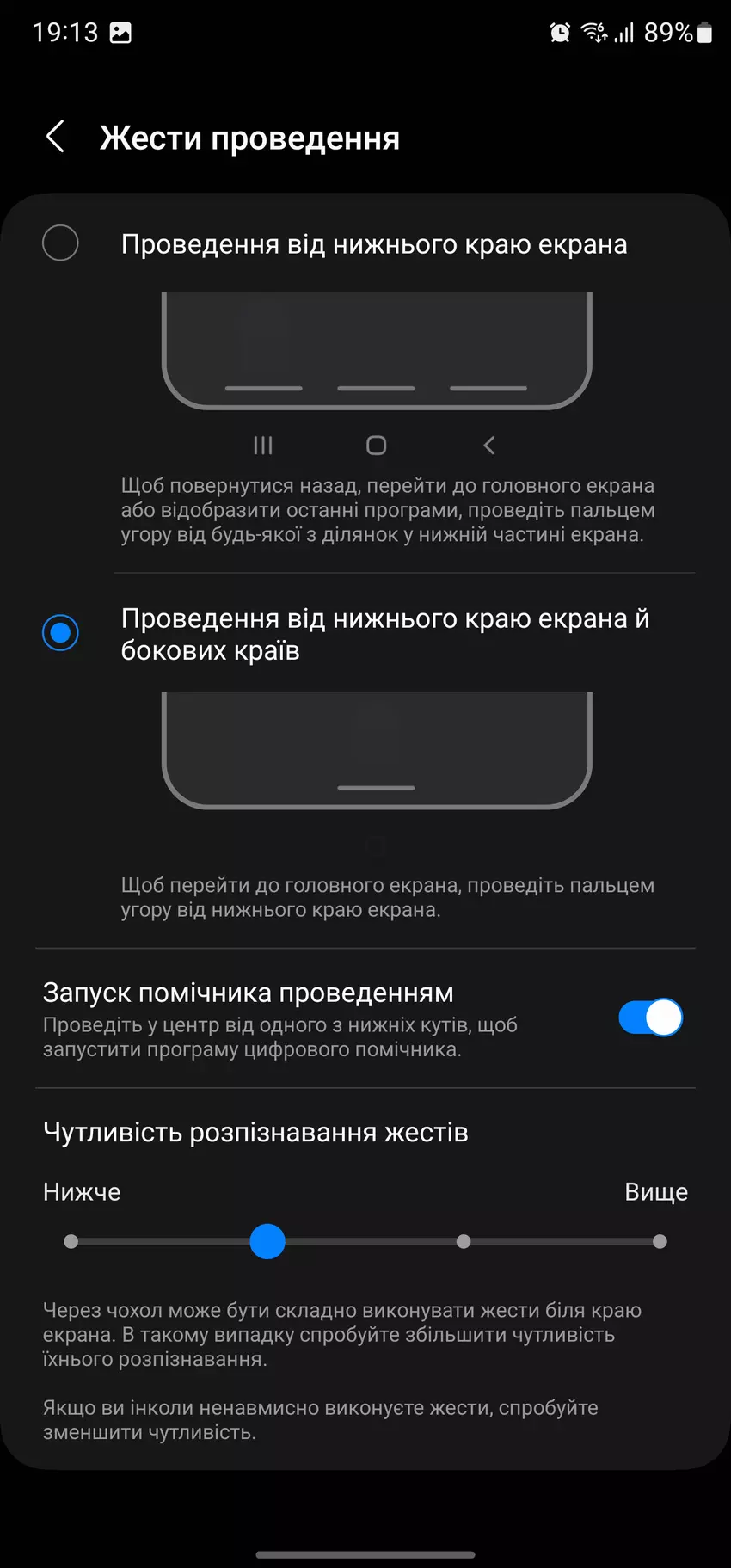Viewport: 731px width, 1568px height.
Task: Set gesture sensitivity to lowest point
Action: (x=71, y=1241)
